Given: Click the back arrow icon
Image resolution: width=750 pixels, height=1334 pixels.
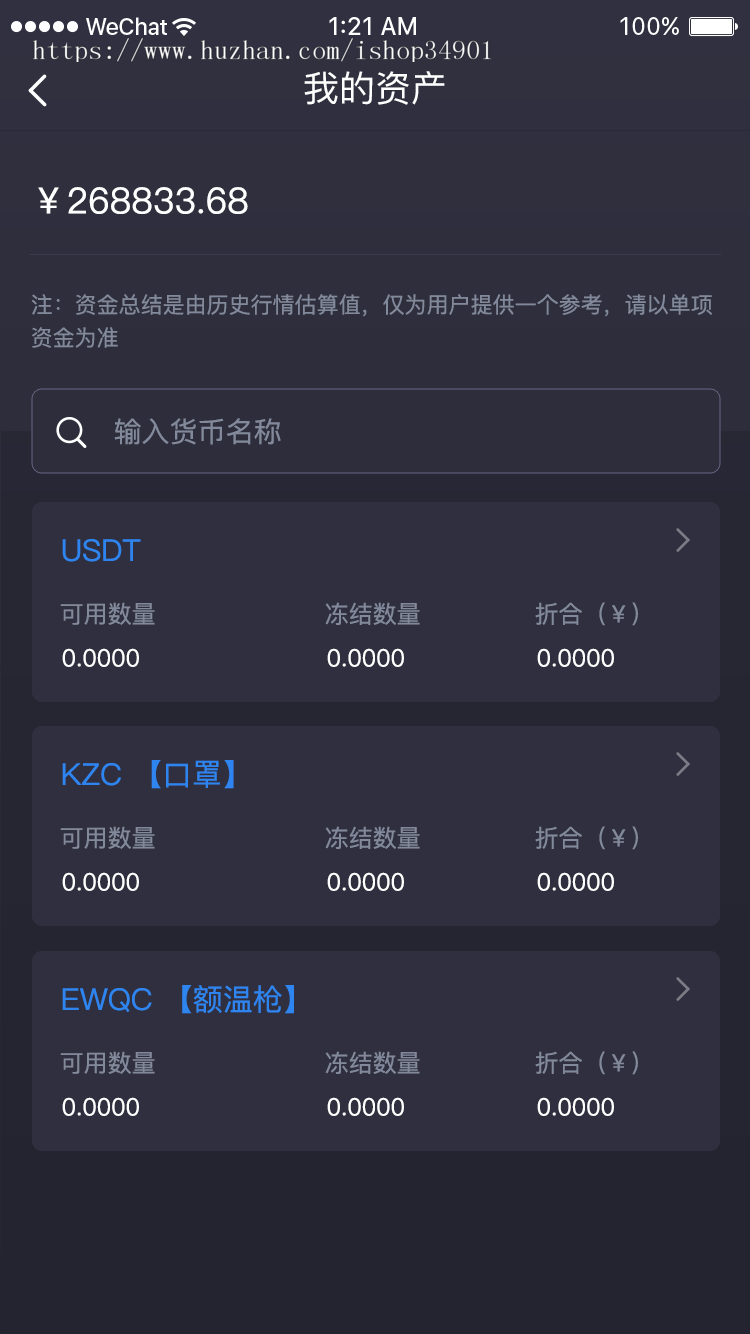Looking at the screenshot, I should tap(37, 91).
